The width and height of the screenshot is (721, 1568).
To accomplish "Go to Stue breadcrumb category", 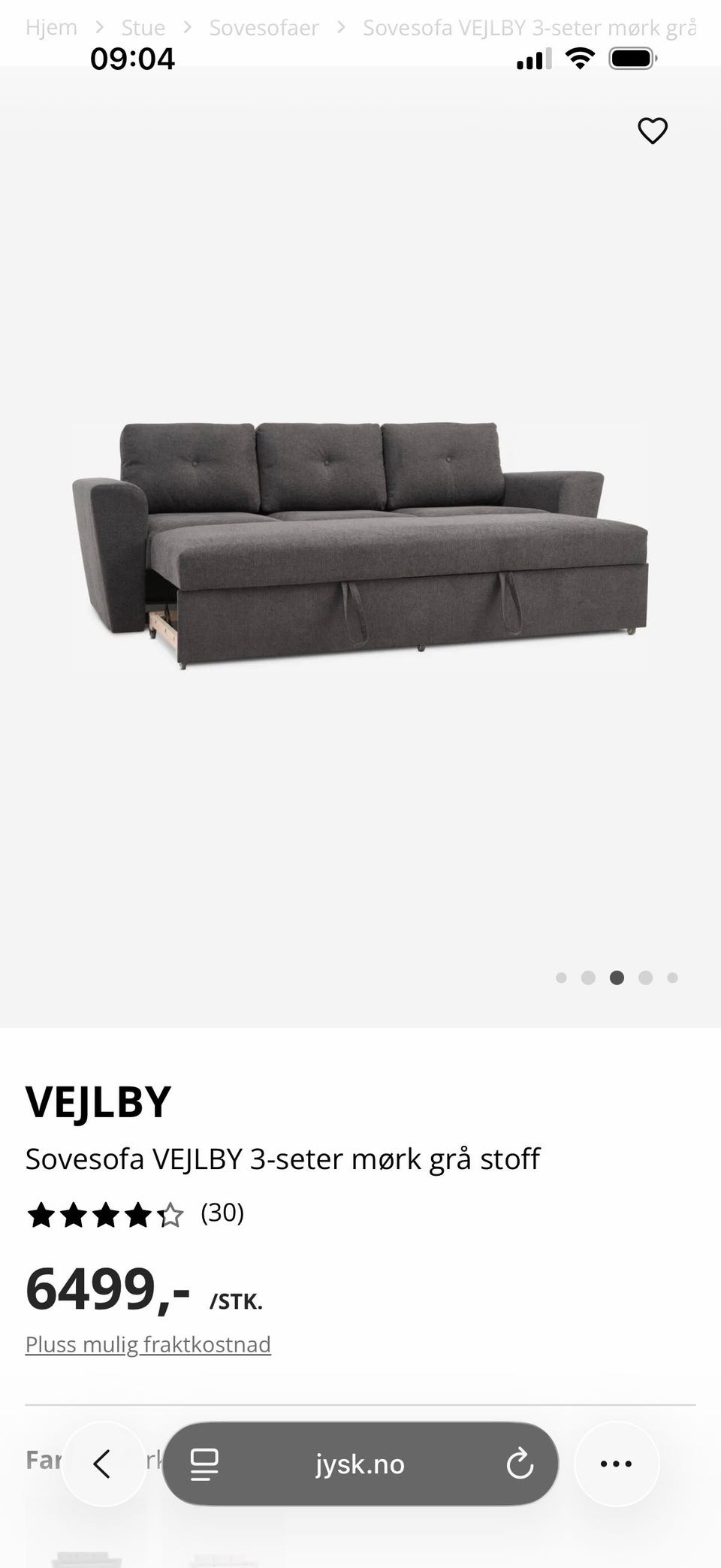I will click(143, 28).
